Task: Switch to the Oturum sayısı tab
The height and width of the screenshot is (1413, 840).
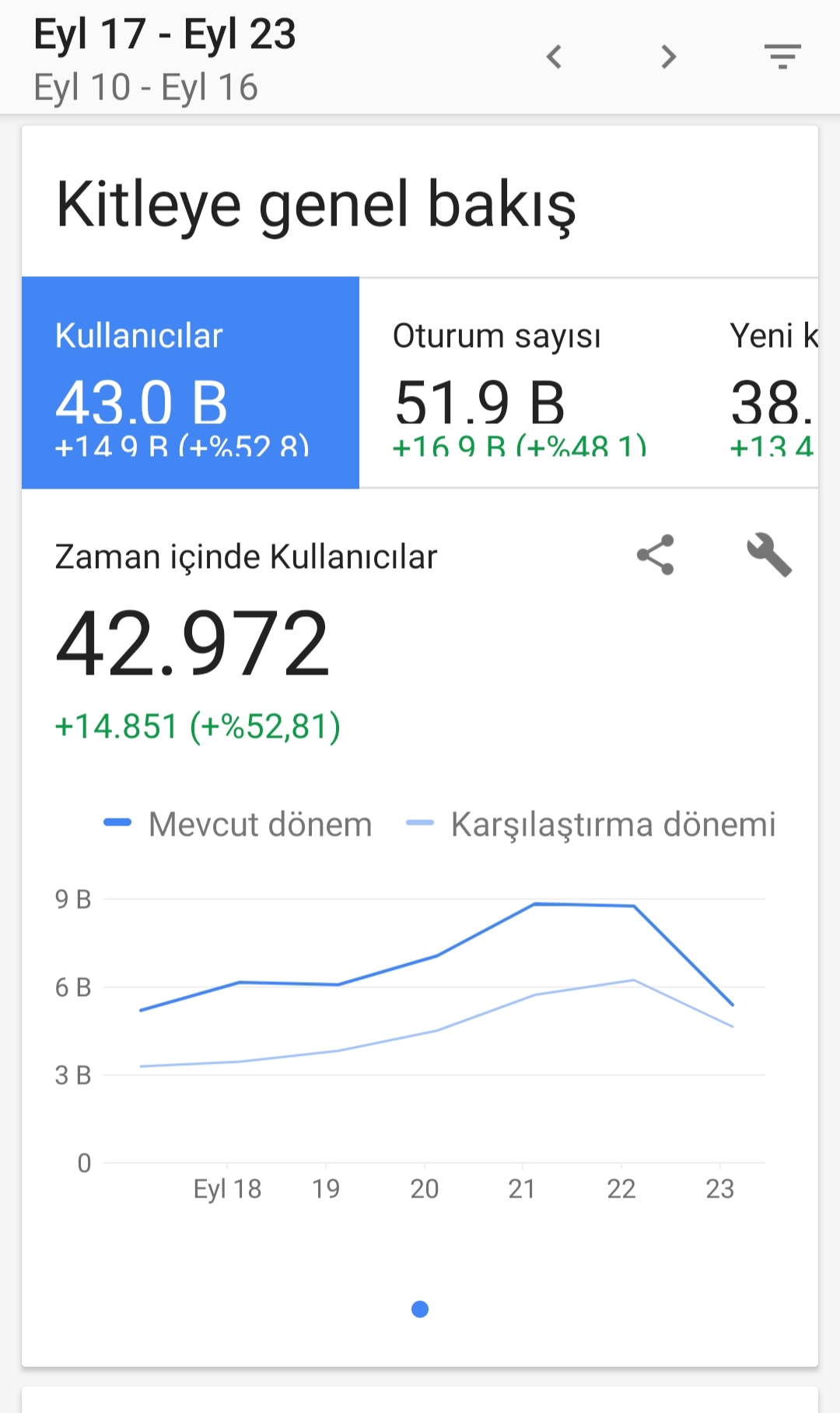Action: tap(527, 383)
